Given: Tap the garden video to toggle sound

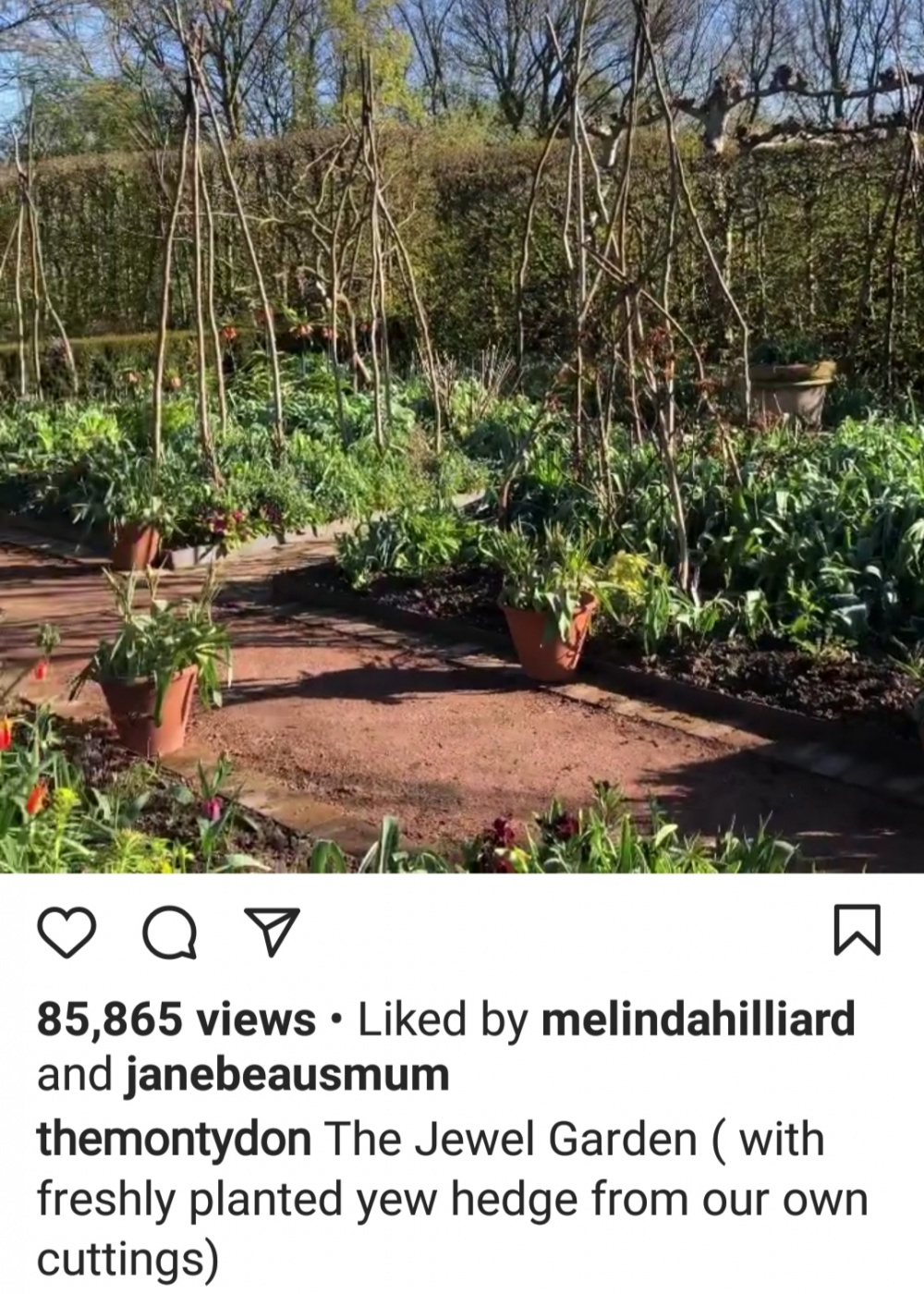Looking at the screenshot, I should pyautogui.click(x=462, y=434).
